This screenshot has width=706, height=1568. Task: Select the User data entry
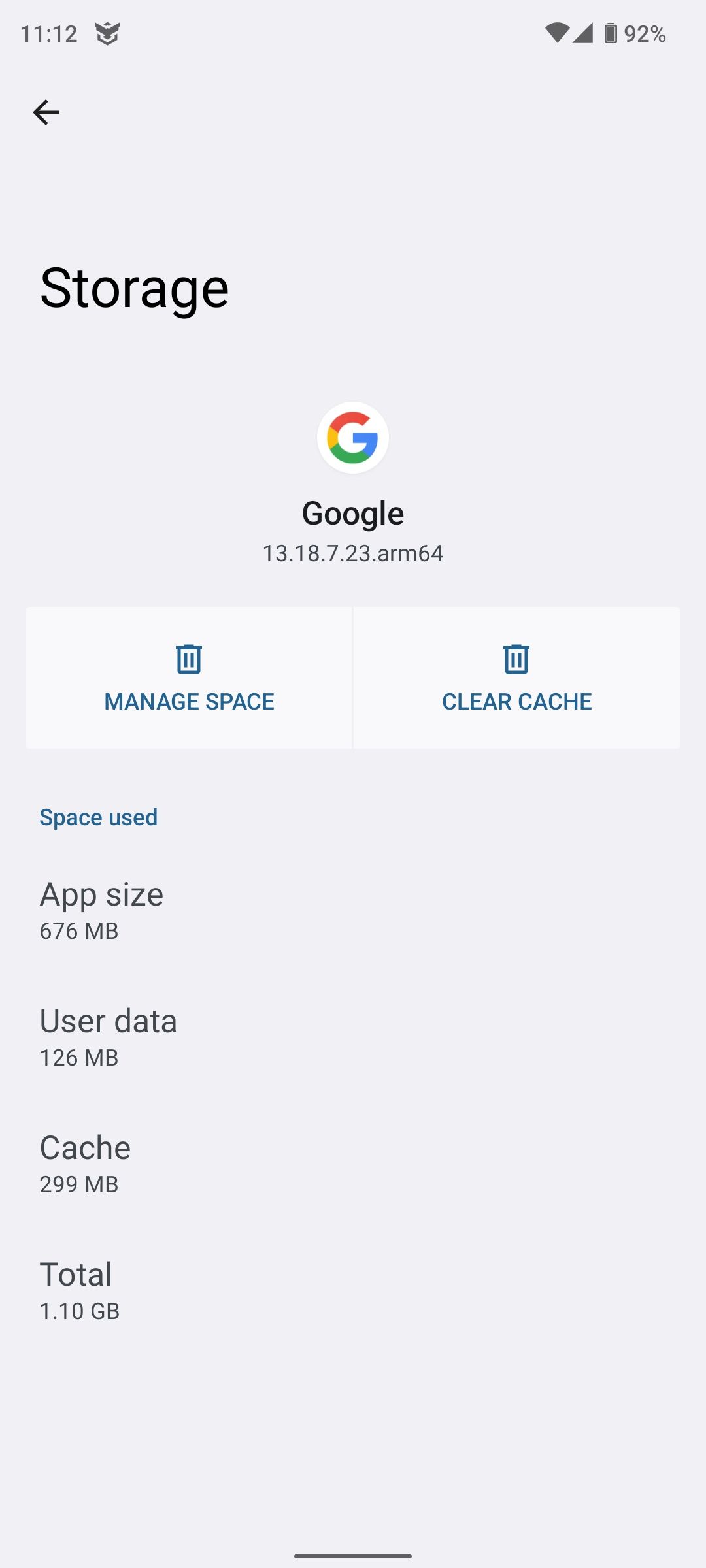click(108, 1036)
